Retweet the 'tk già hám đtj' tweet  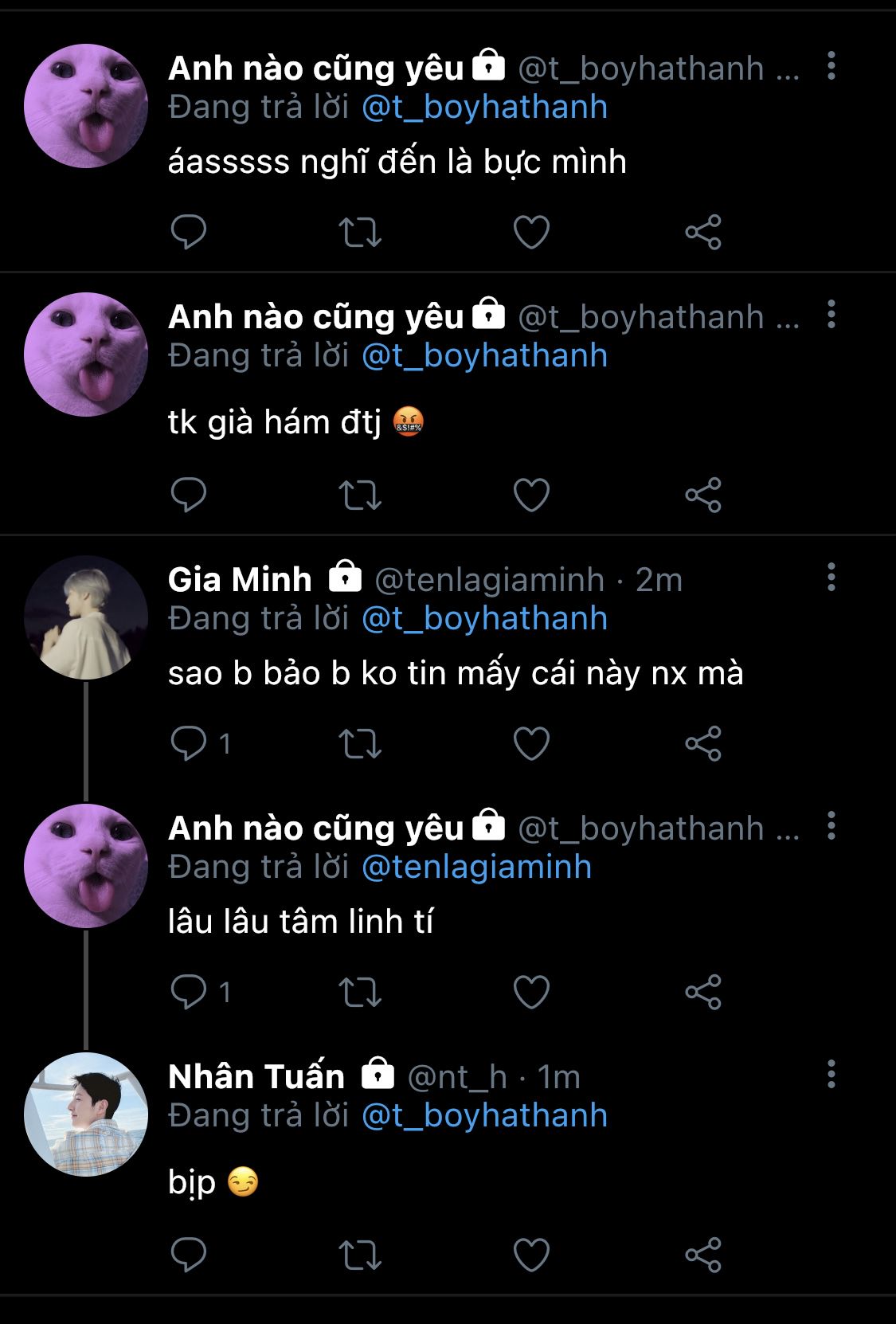[x=360, y=495]
